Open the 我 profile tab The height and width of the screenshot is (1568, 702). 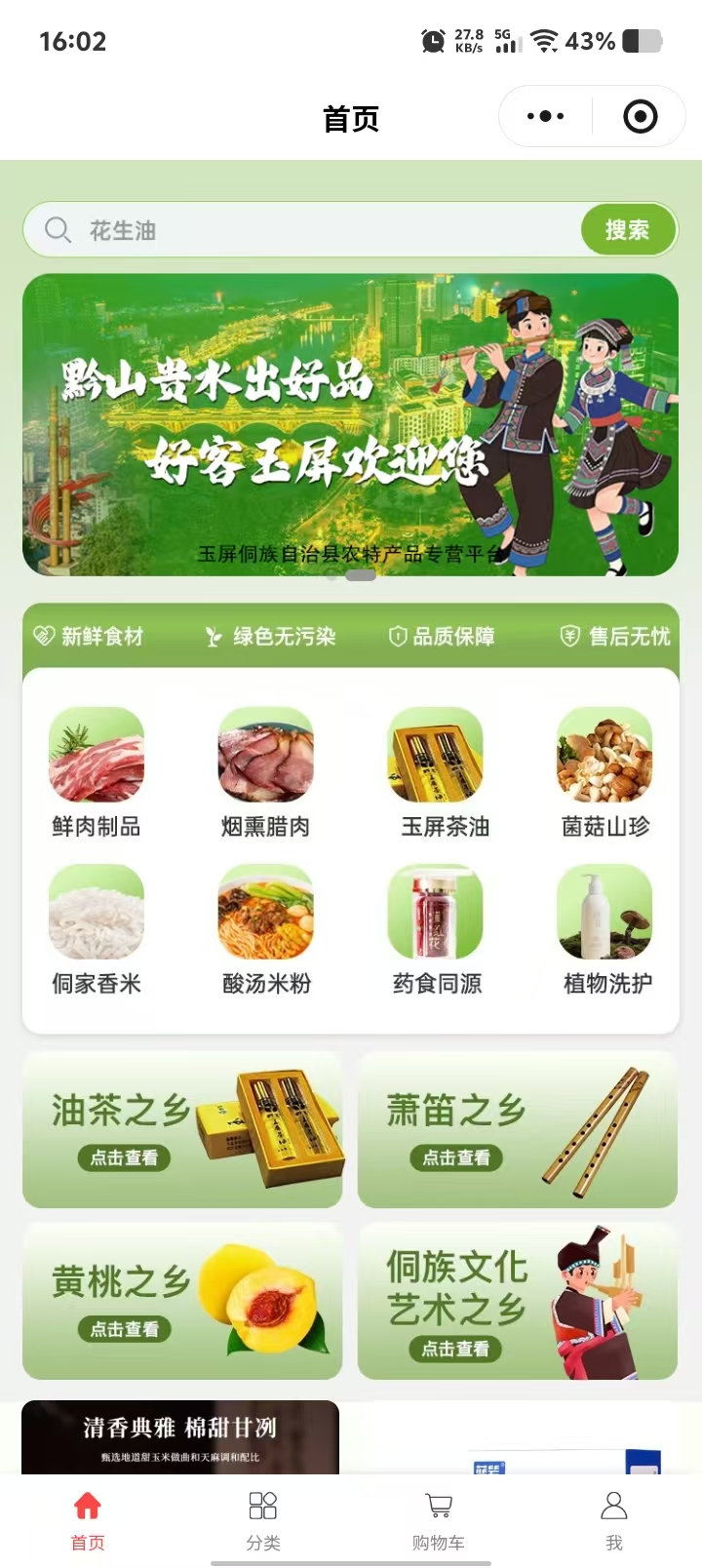point(614,1519)
